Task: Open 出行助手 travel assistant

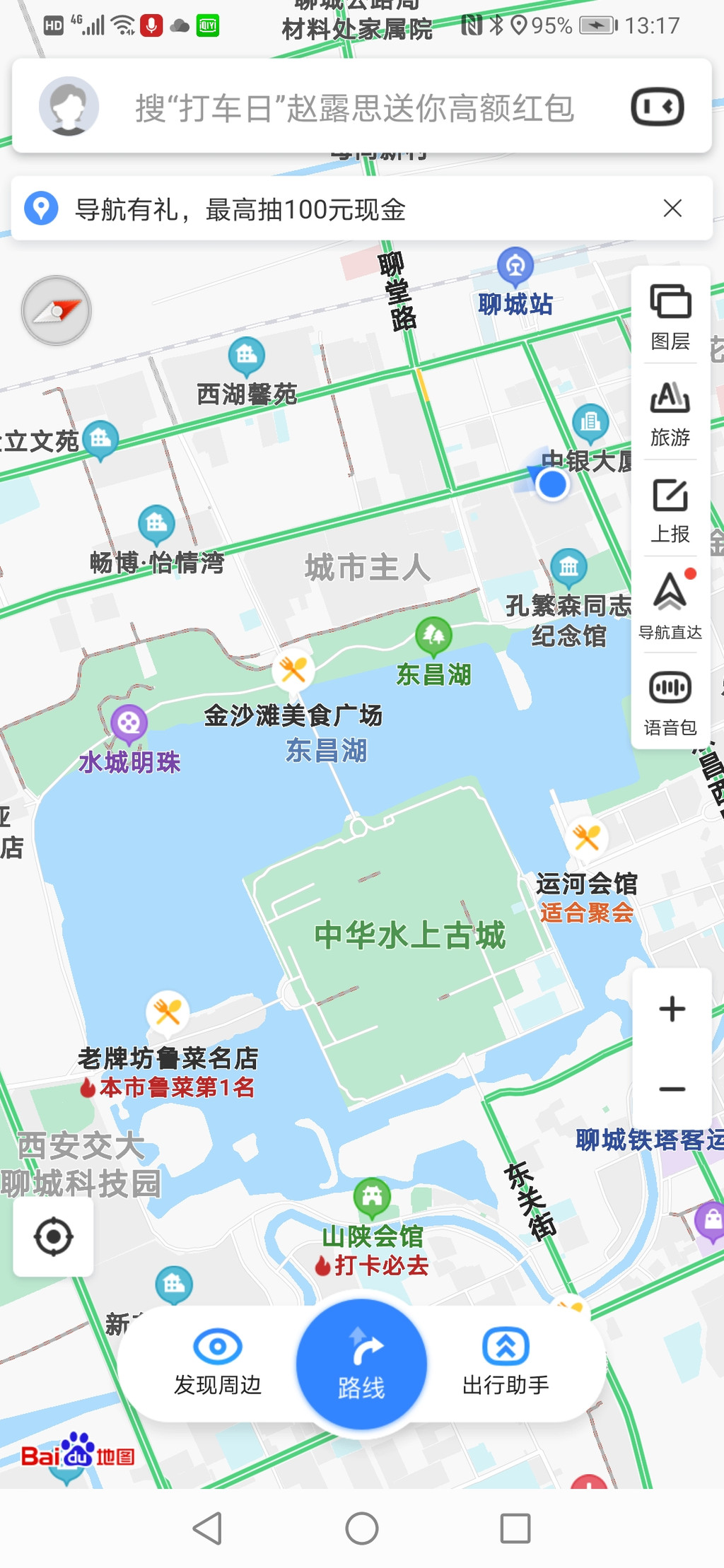Action: point(506,1362)
